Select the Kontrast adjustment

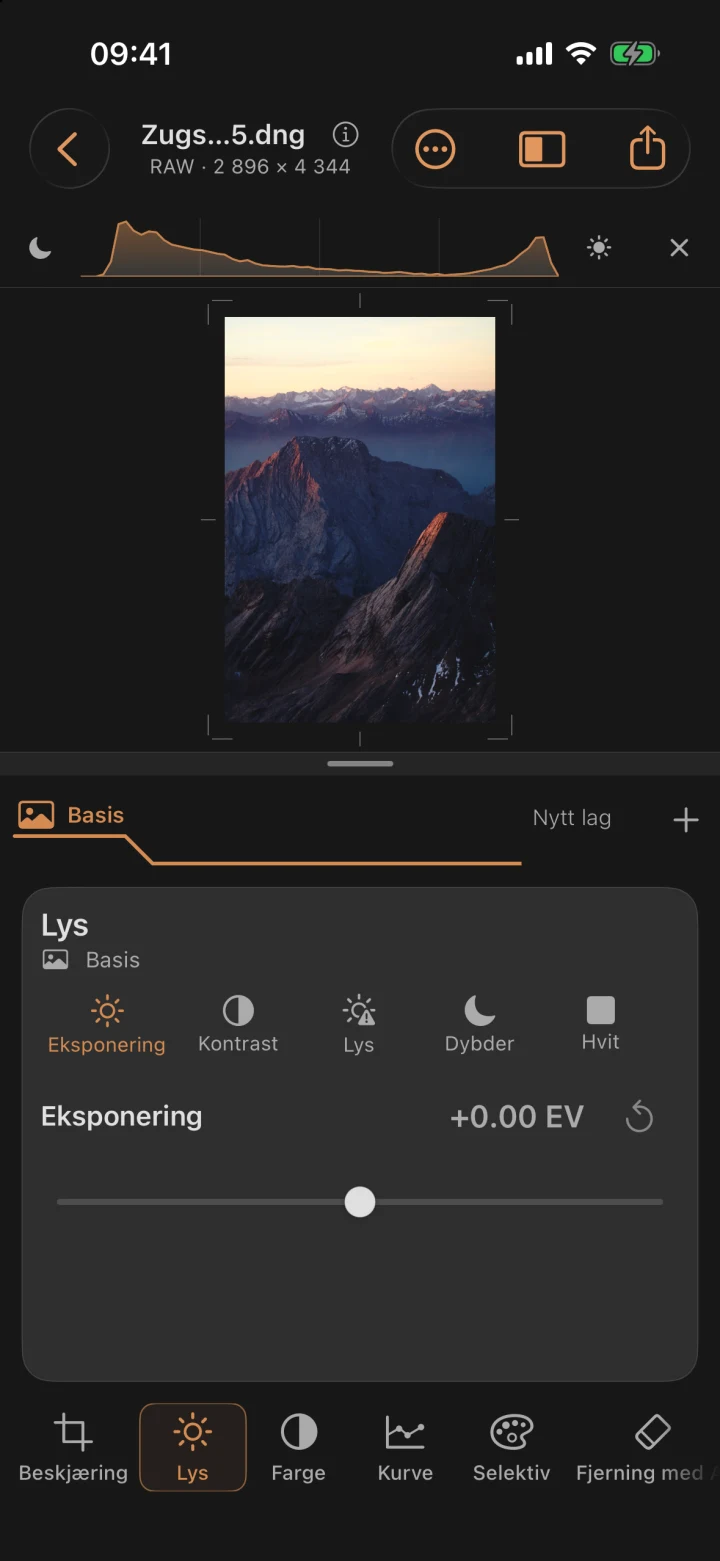tap(238, 1025)
